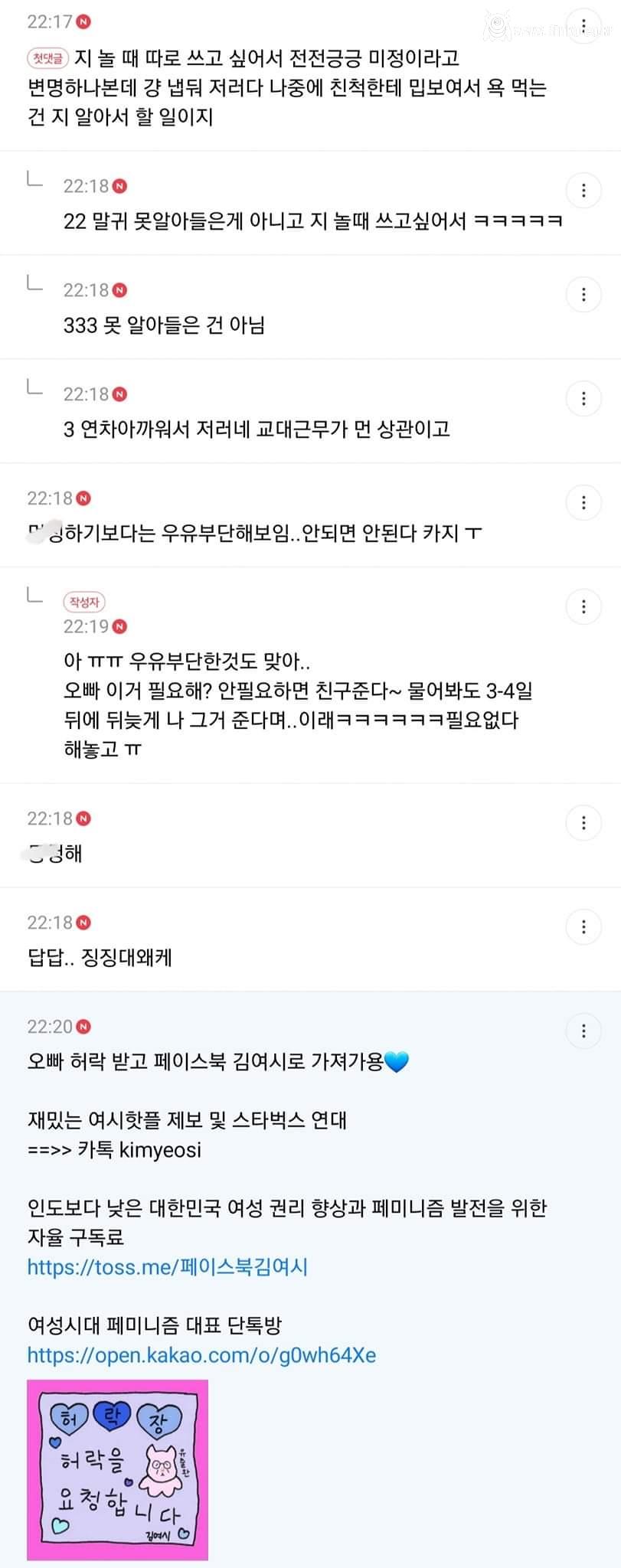Select the 작성자 badge above the 22:19 reply
Image resolution: width=621 pixels, height=1568 pixels.
[85, 603]
